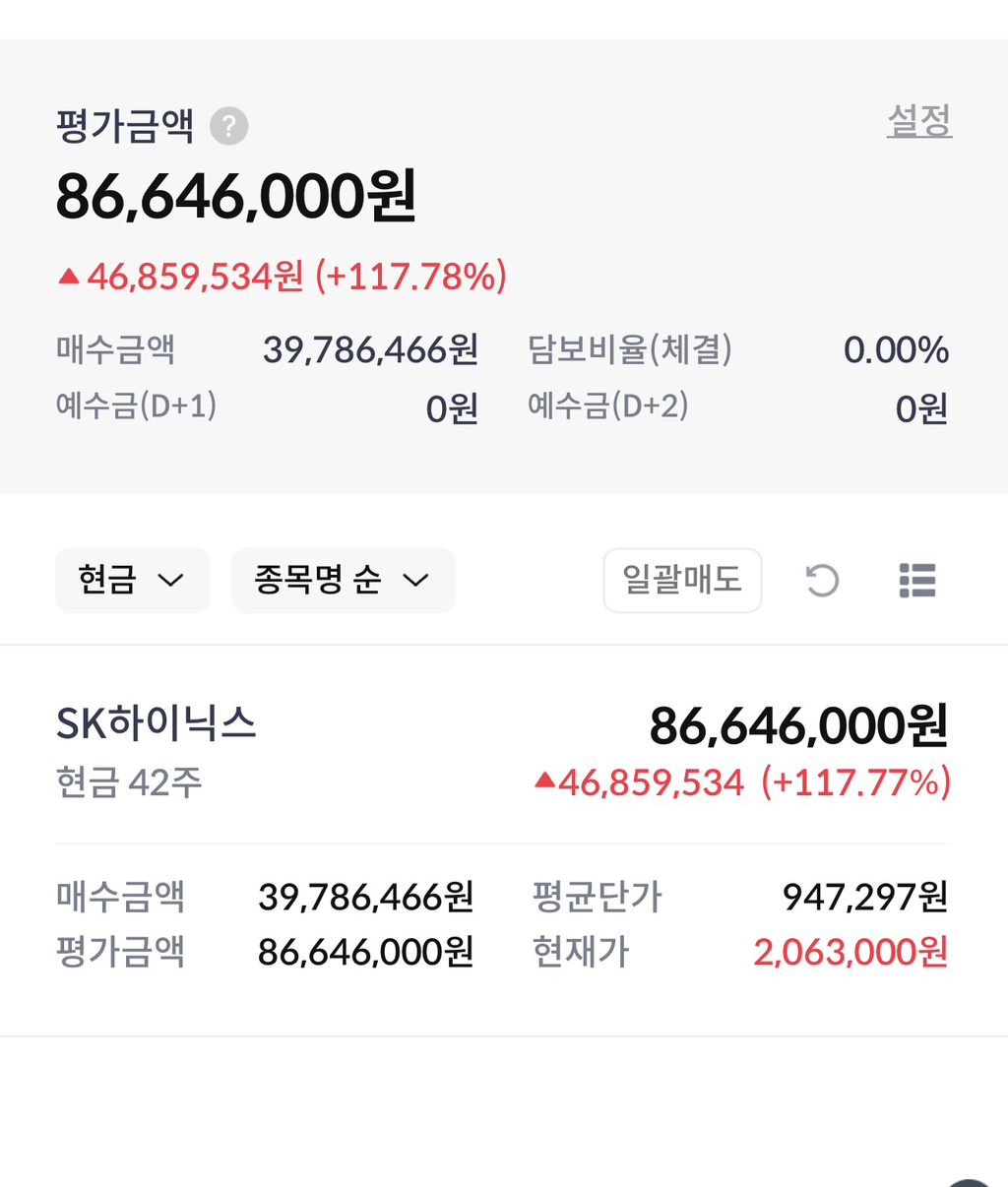Switch layout with the list view icon
Image resolution: width=1008 pixels, height=1187 pixels.
[x=917, y=580]
